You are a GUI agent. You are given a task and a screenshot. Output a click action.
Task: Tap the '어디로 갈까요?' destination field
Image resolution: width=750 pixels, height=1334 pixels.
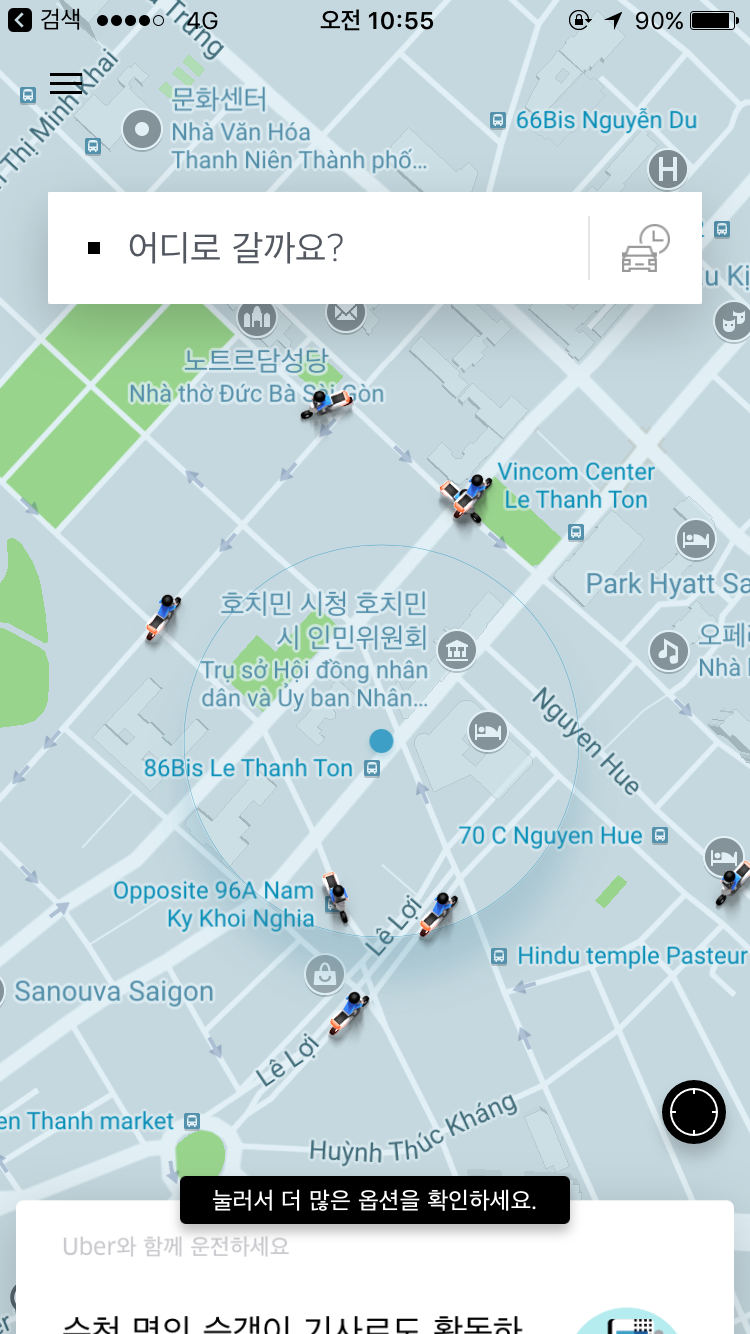(x=318, y=248)
